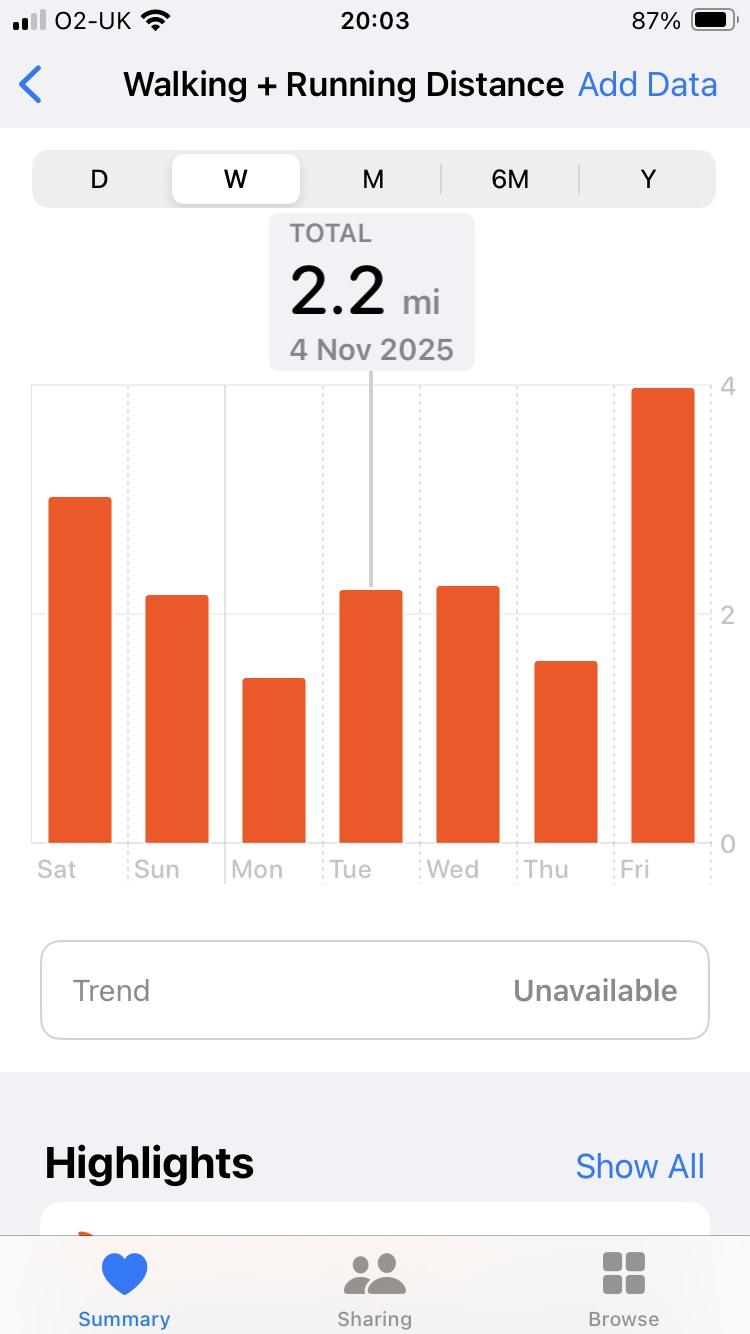Select the Wed bar in the chart
750x1334 pixels.
tap(468, 714)
